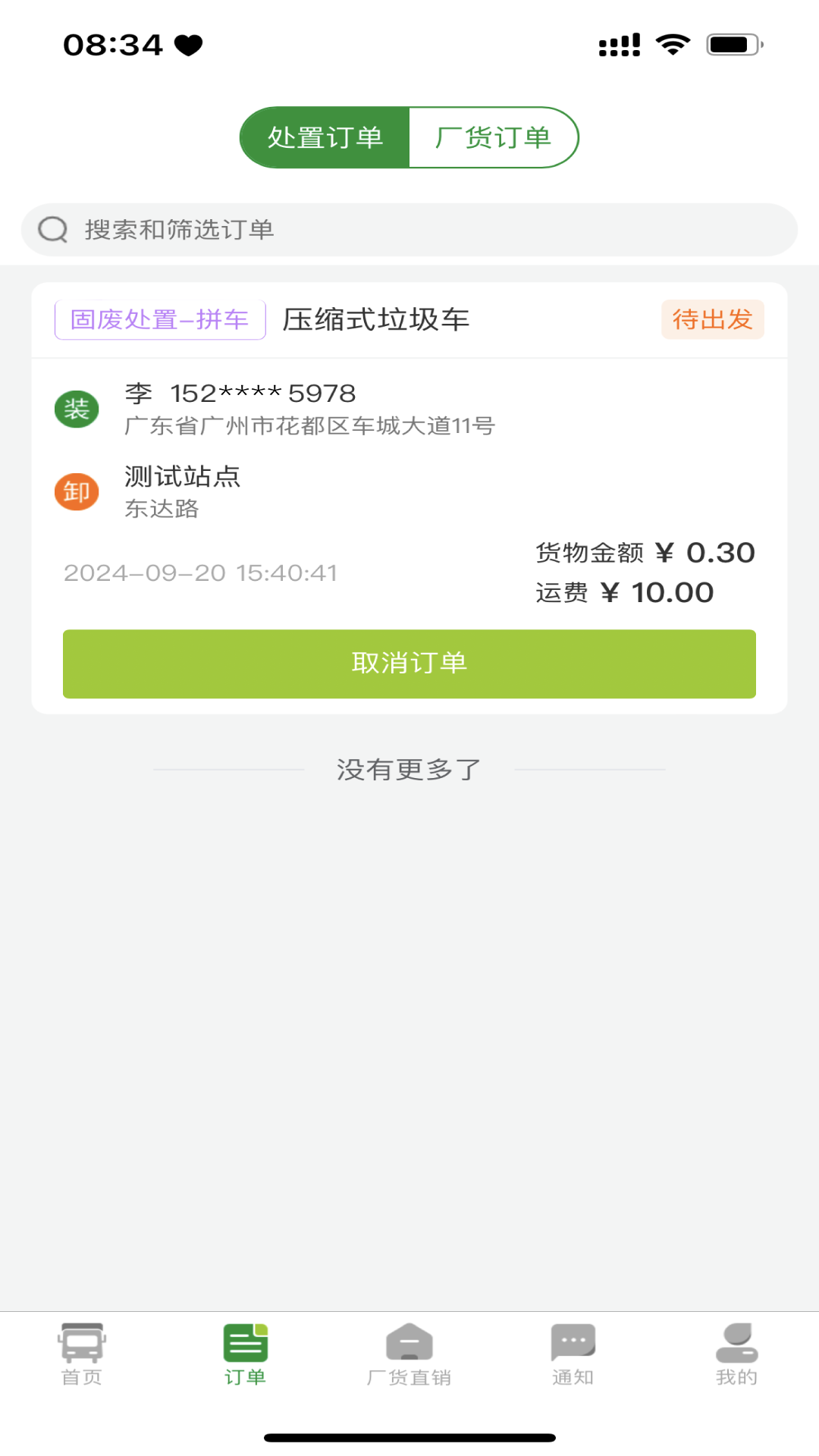Image resolution: width=819 pixels, height=1456 pixels.
Task: Switch to the 厂货订单 tab
Action: 493,137
